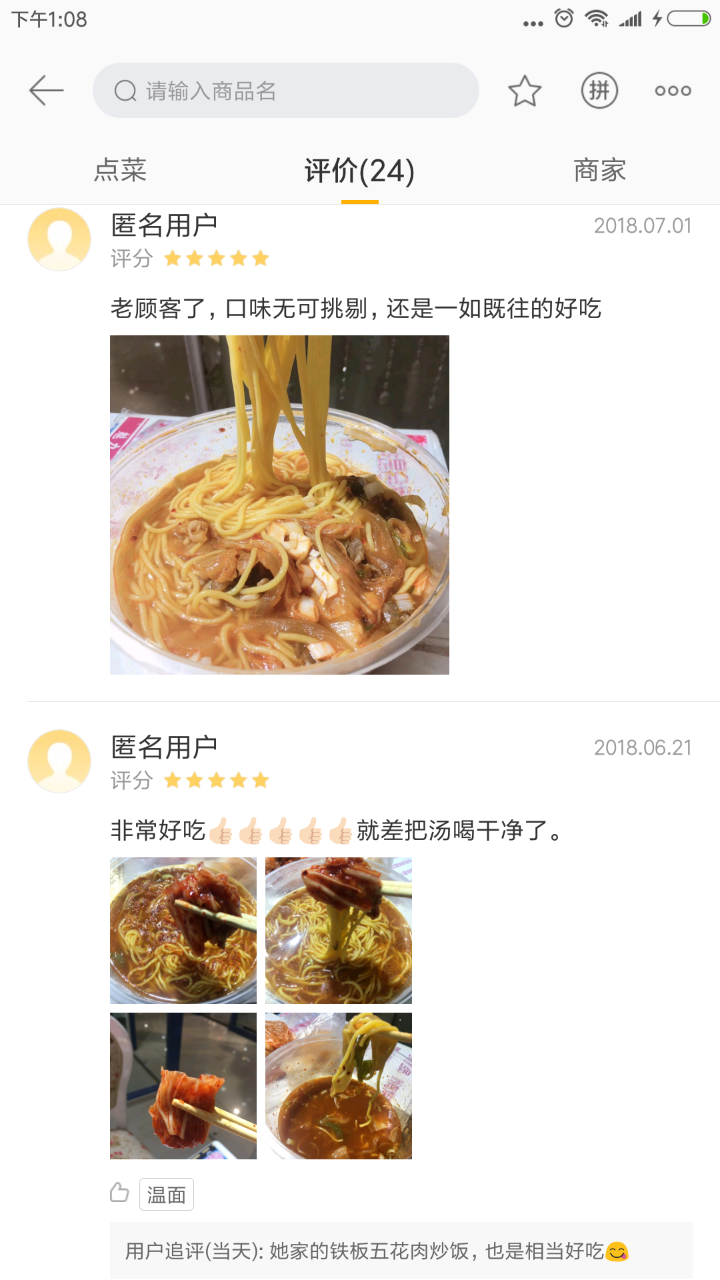720x1280 pixels.
Task: Open the 拼 group order icon
Action: (599, 91)
